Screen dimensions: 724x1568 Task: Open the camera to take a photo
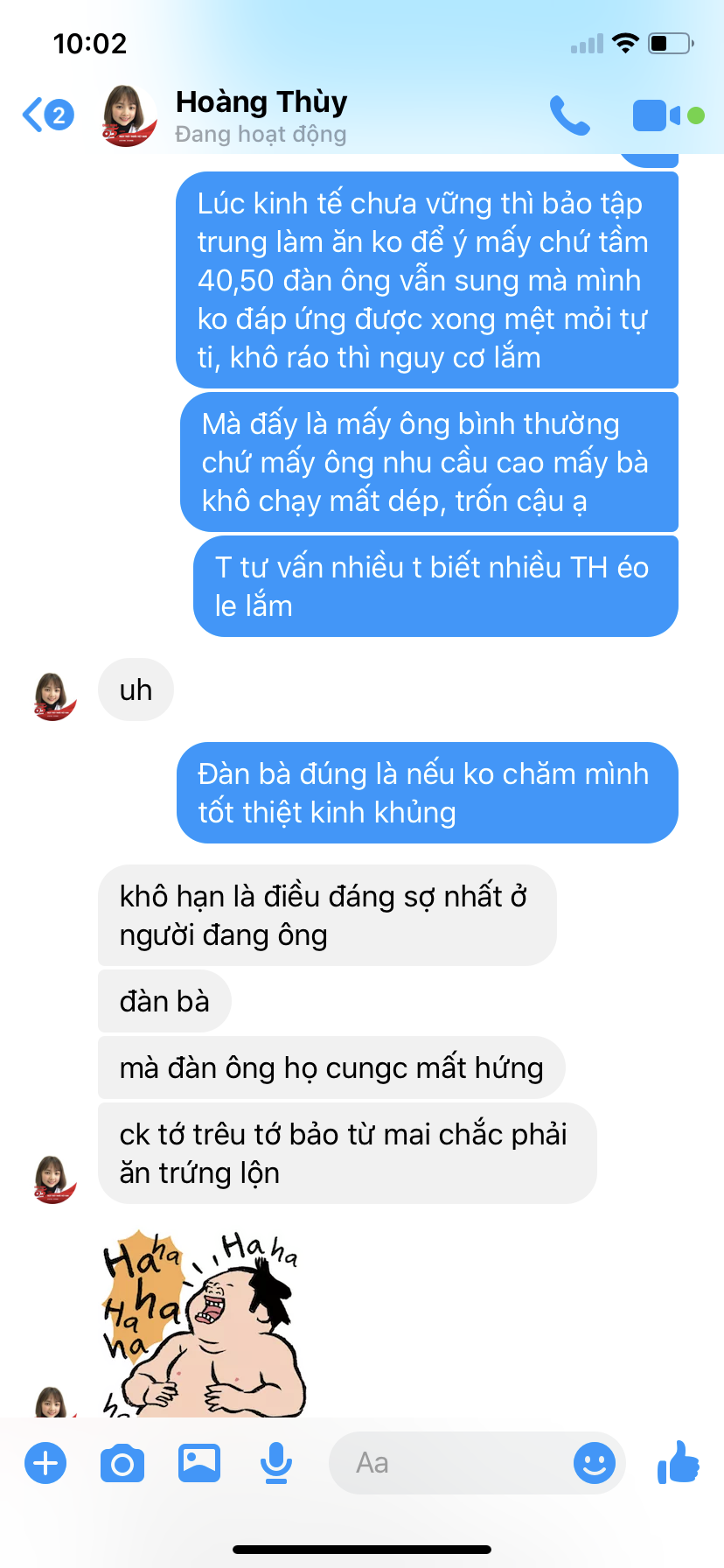pos(122,1463)
